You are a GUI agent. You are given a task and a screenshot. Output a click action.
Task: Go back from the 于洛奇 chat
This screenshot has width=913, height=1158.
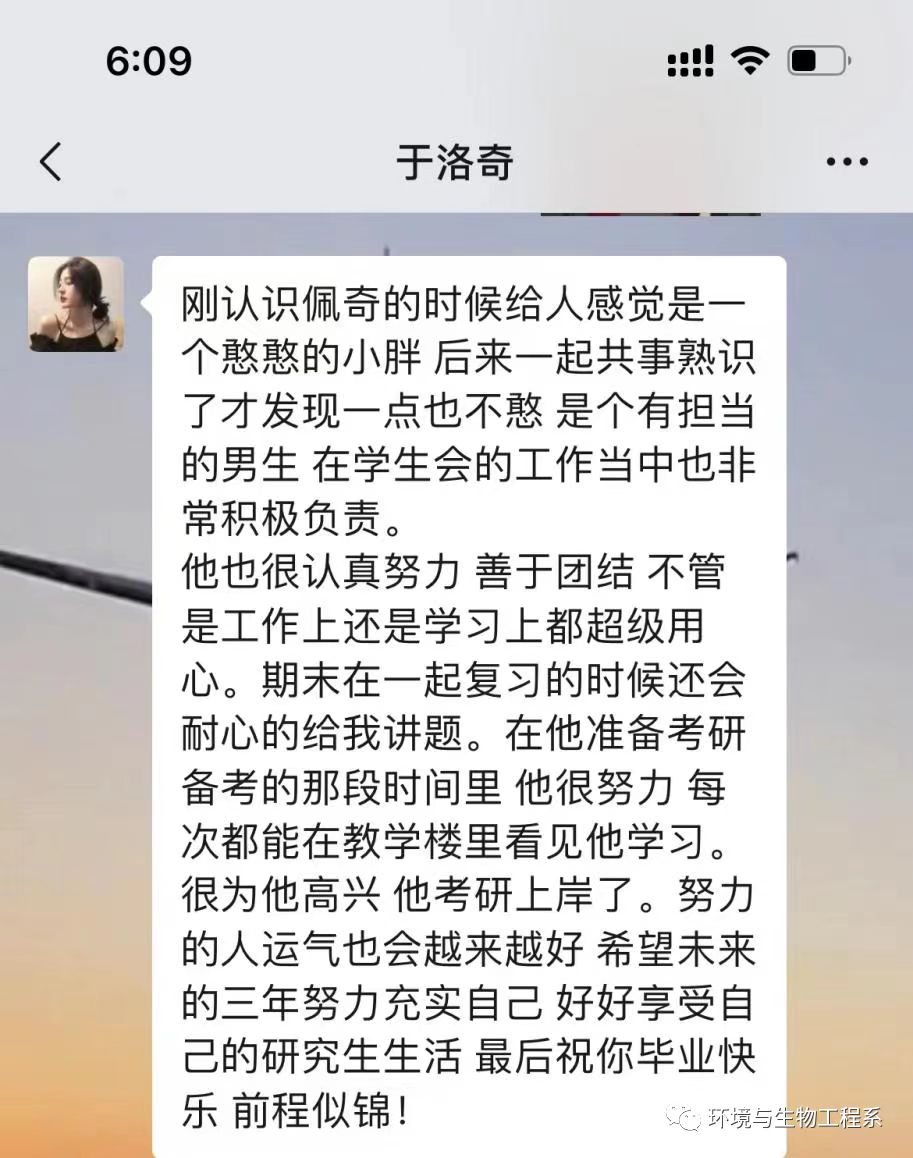(50, 162)
